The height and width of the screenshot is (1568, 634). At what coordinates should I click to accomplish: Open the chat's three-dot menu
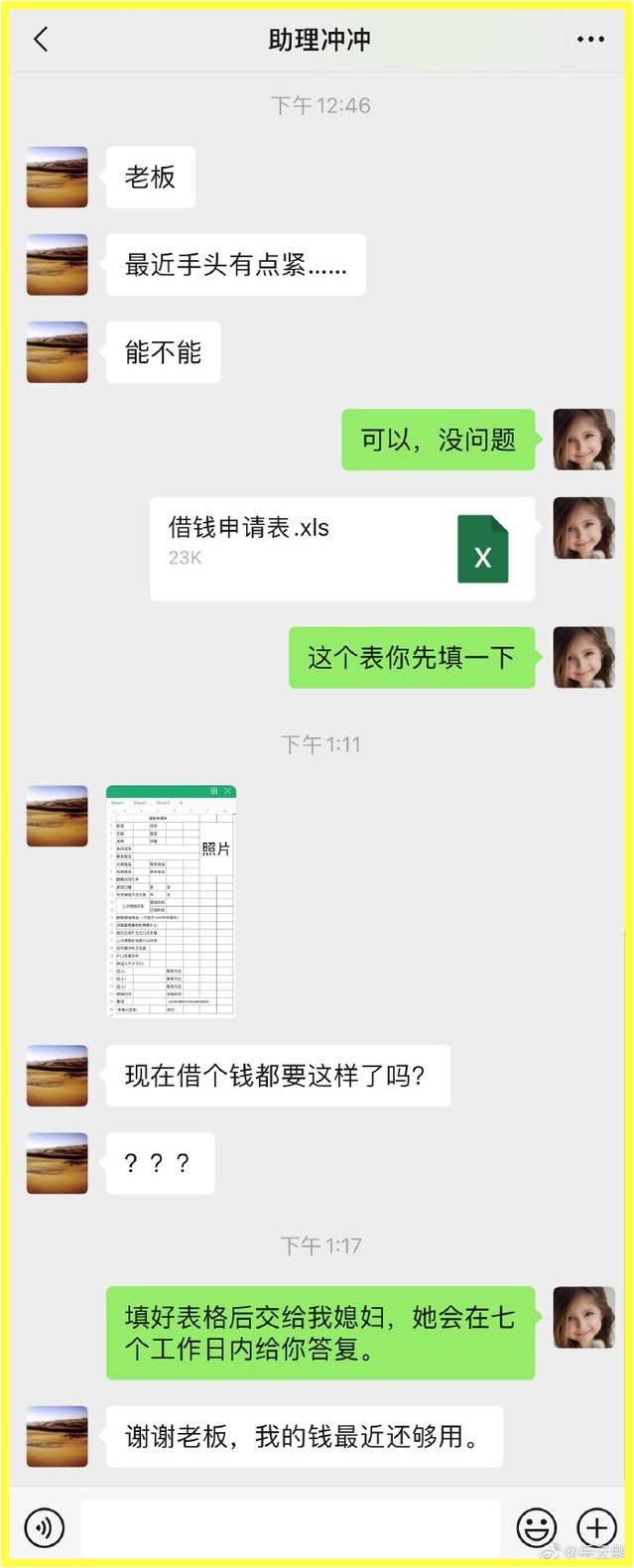(x=590, y=40)
